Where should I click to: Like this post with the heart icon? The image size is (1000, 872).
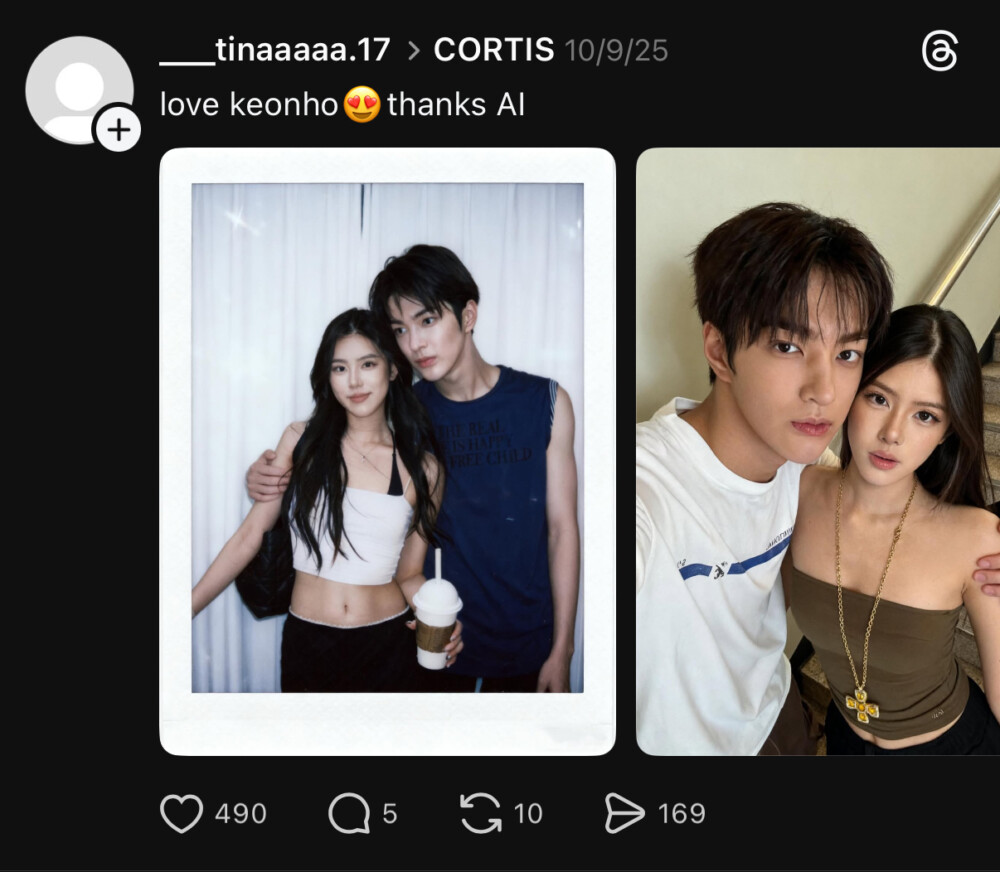click(182, 814)
